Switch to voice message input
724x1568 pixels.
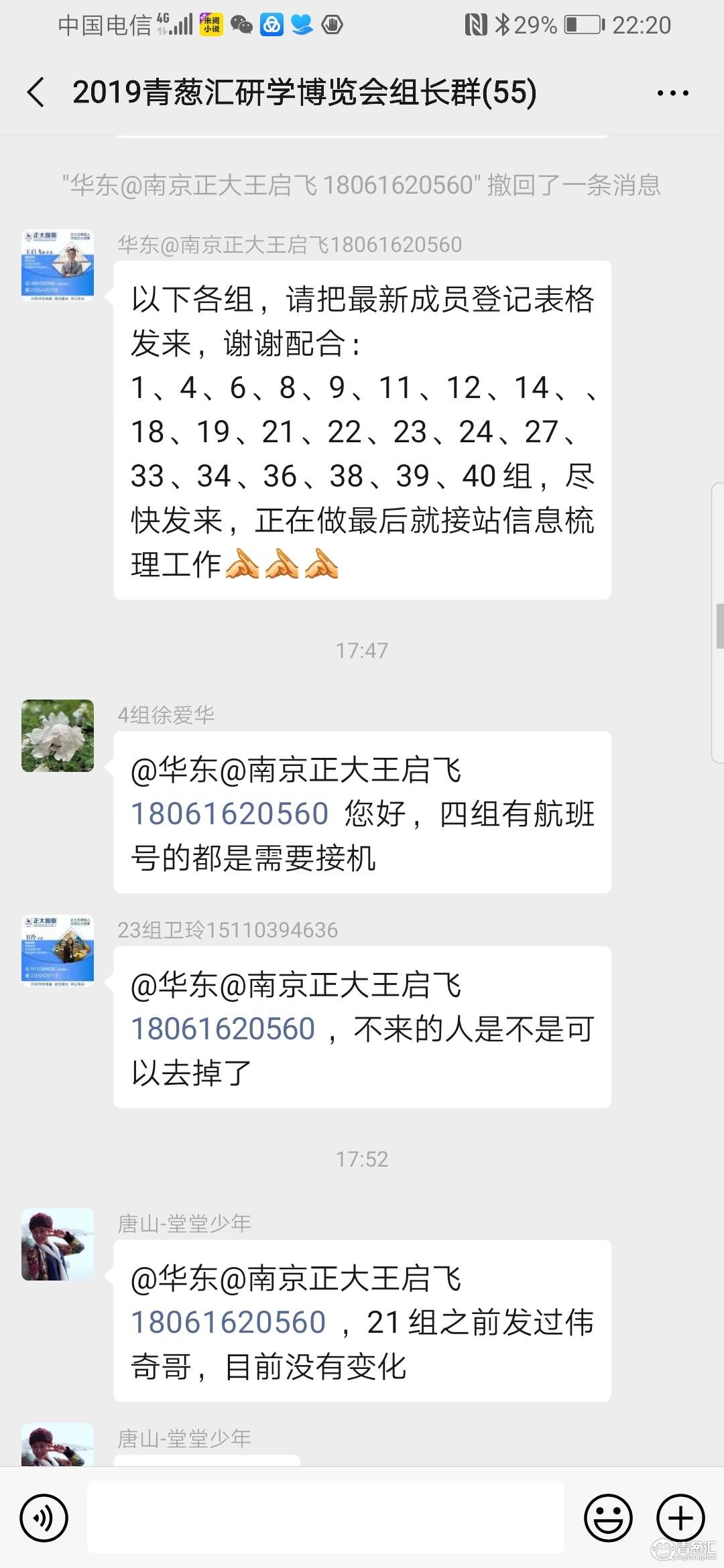pos(44,1518)
